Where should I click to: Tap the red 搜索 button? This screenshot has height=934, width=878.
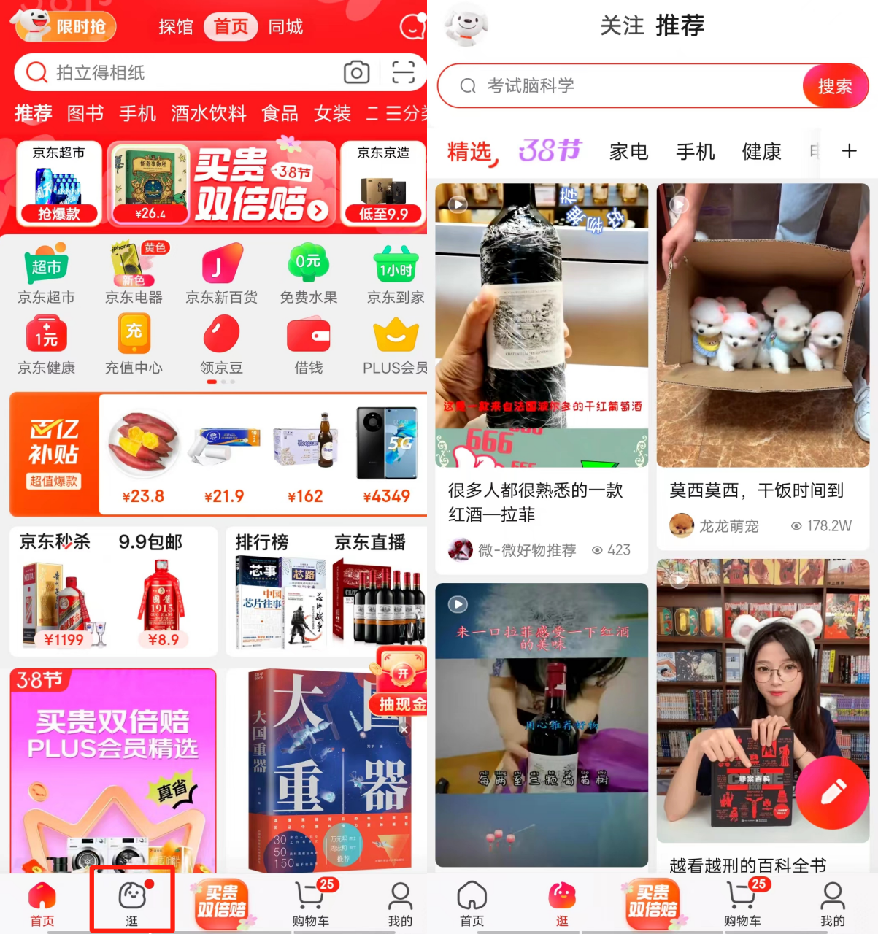tap(835, 86)
